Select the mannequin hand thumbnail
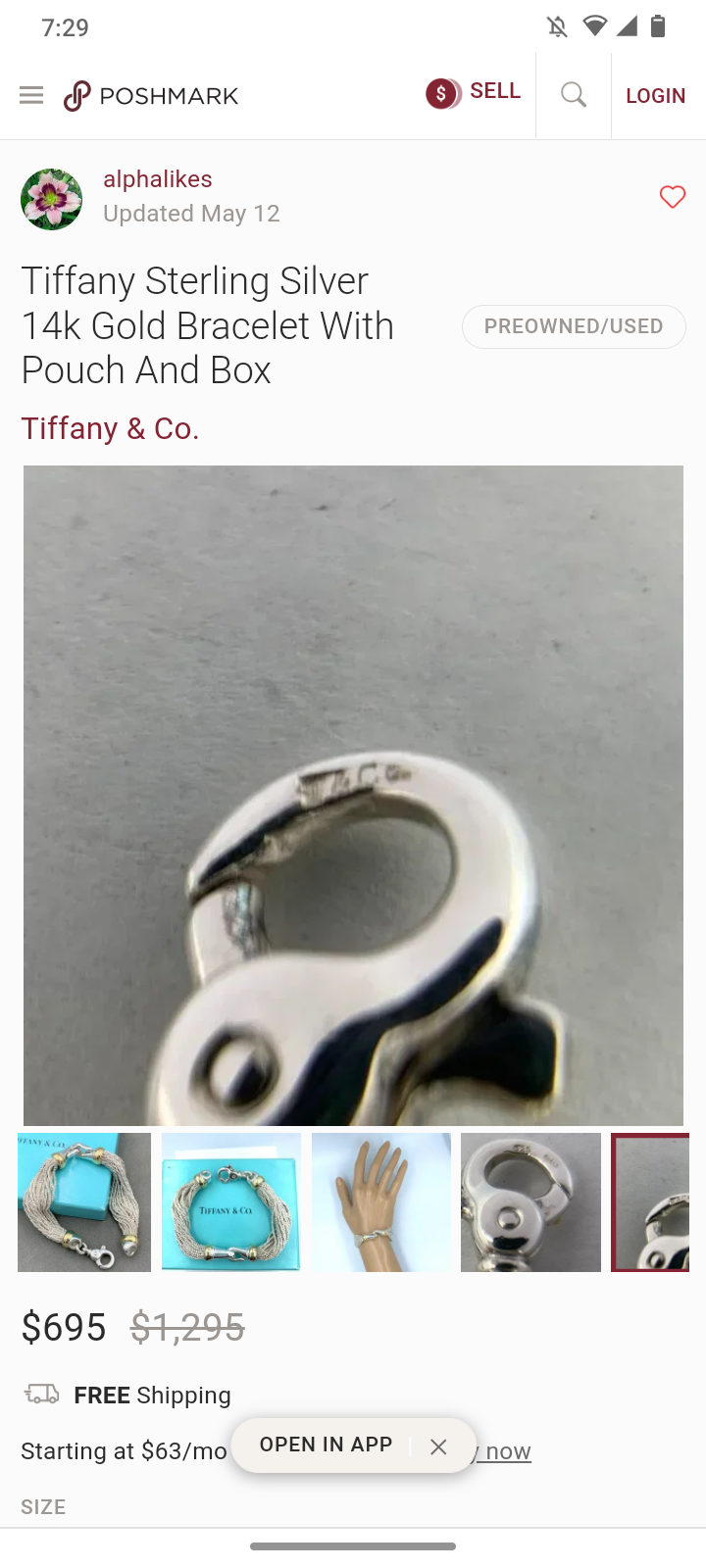The height and width of the screenshot is (1568, 706). pos(381,1202)
